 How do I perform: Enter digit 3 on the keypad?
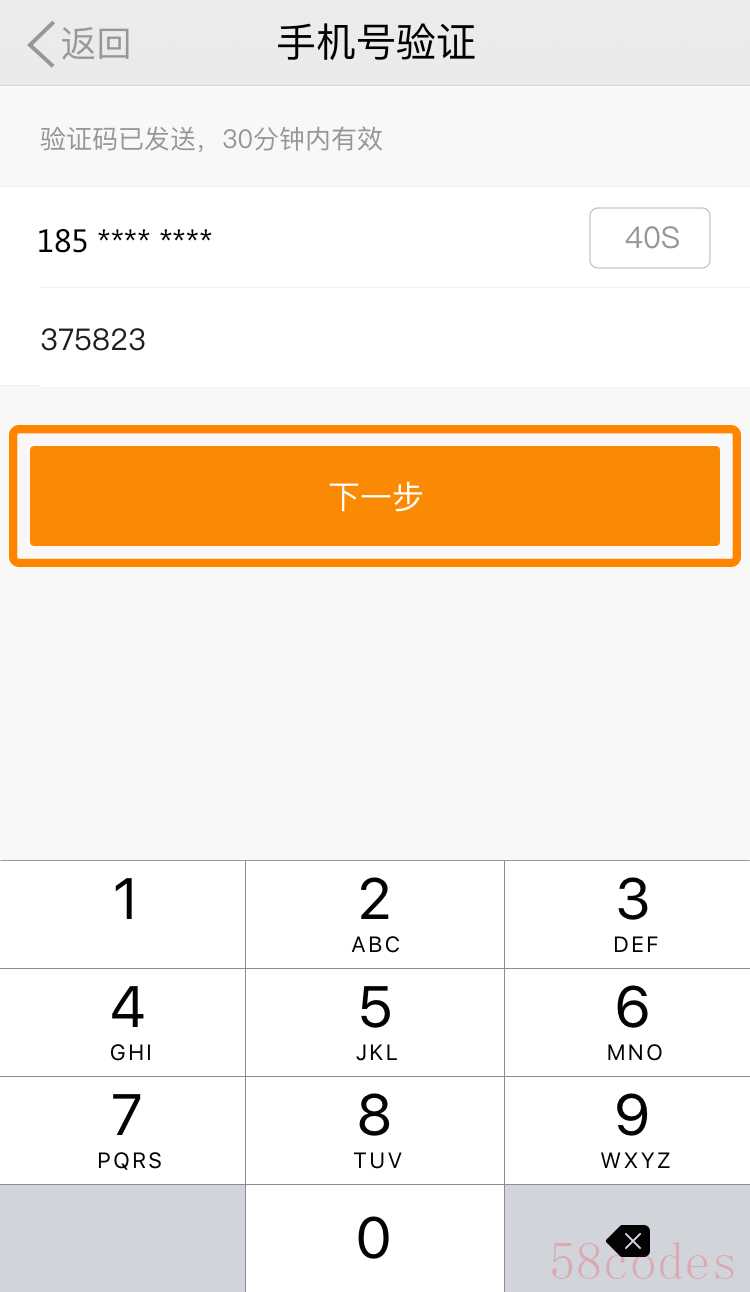click(x=628, y=914)
